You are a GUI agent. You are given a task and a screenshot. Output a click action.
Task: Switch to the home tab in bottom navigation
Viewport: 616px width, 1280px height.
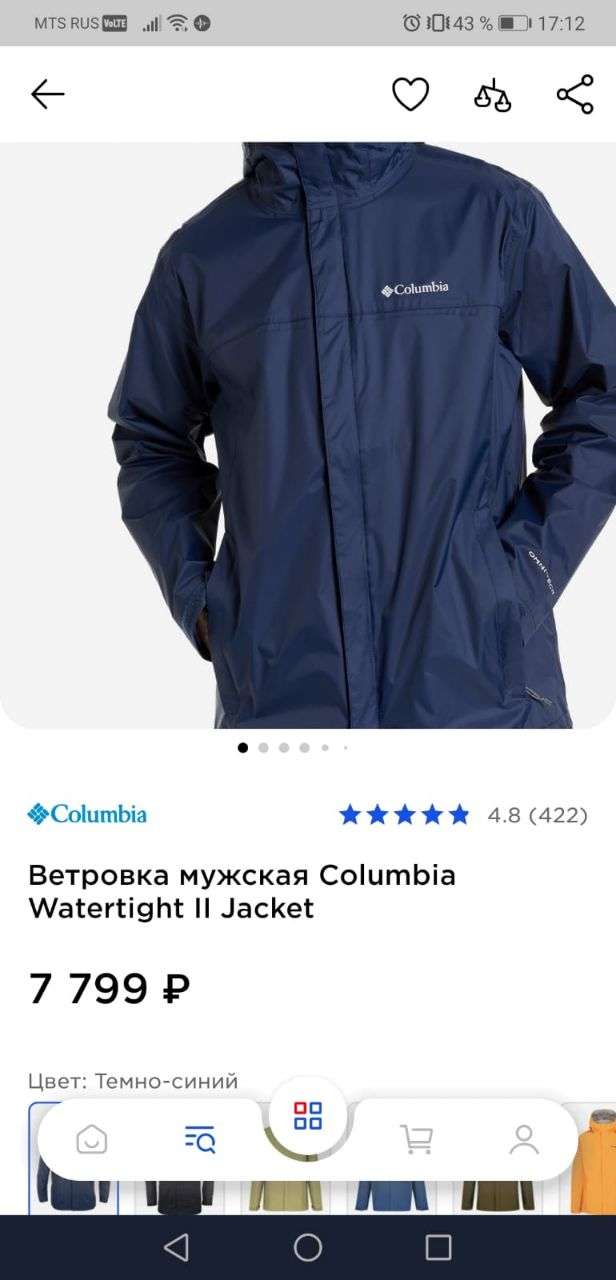pyautogui.click(x=92, y=1139)
